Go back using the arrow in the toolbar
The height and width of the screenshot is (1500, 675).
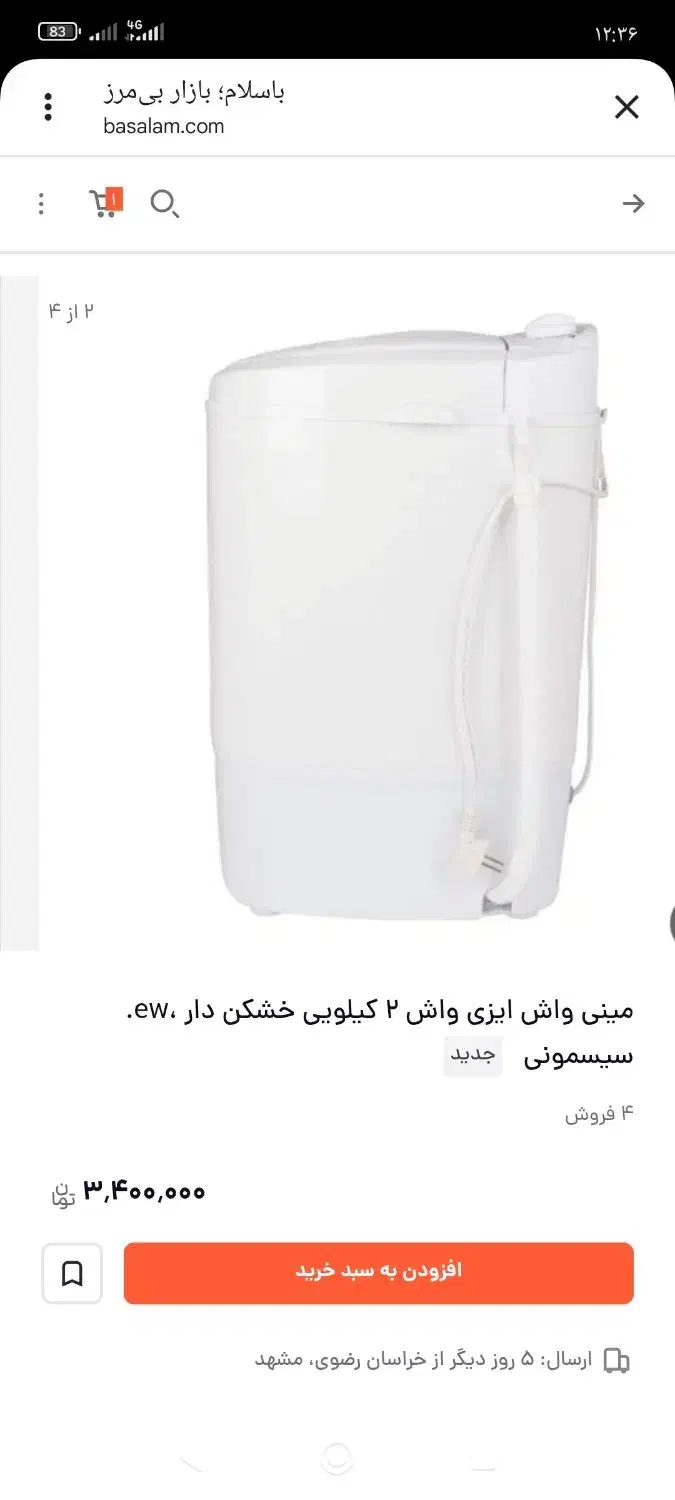click(x=633, y=204)
